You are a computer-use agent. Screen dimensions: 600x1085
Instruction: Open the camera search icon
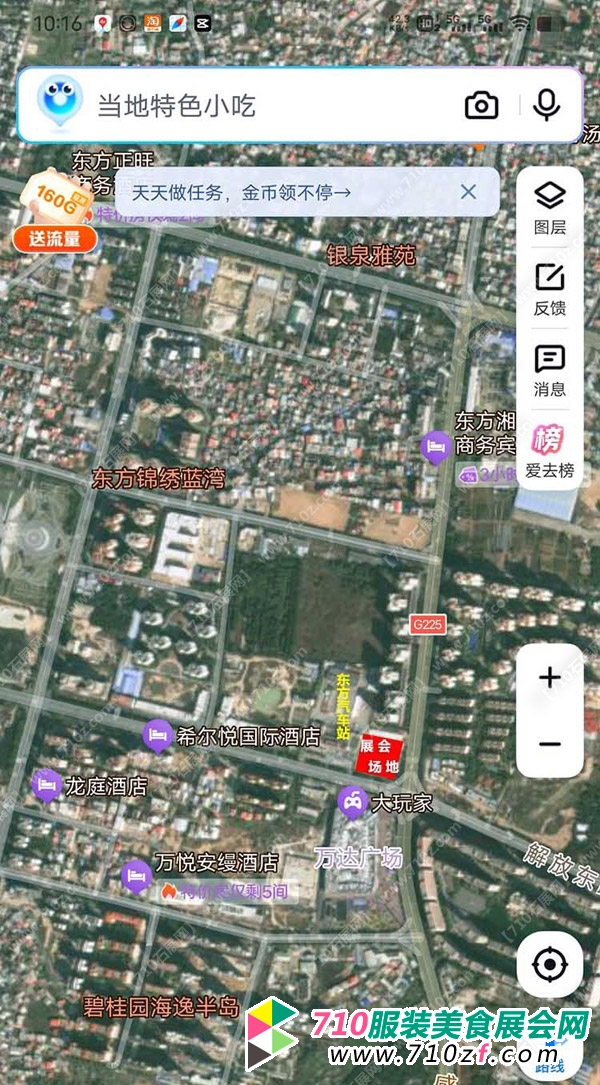(481, 105)
